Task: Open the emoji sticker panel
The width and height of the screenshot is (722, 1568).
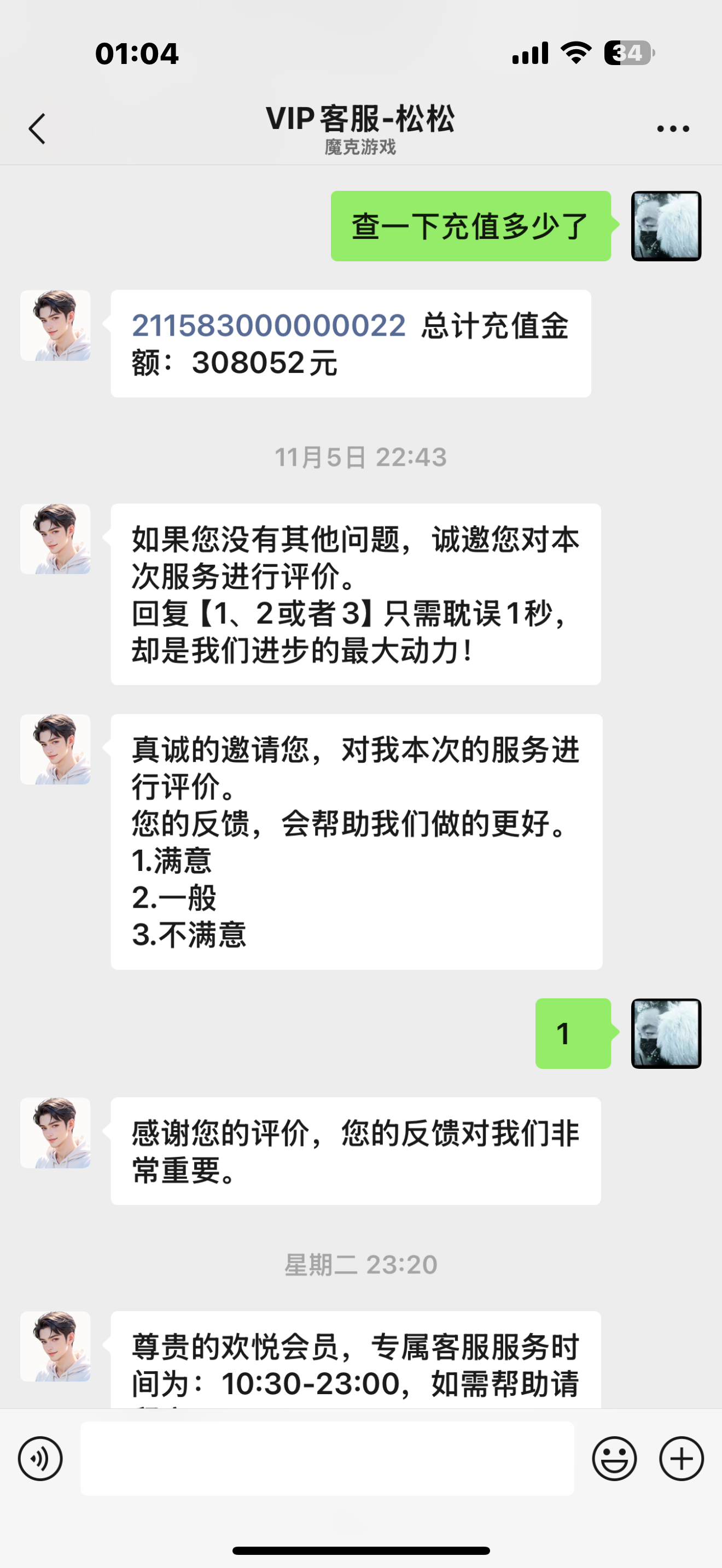Action: 614,1459
